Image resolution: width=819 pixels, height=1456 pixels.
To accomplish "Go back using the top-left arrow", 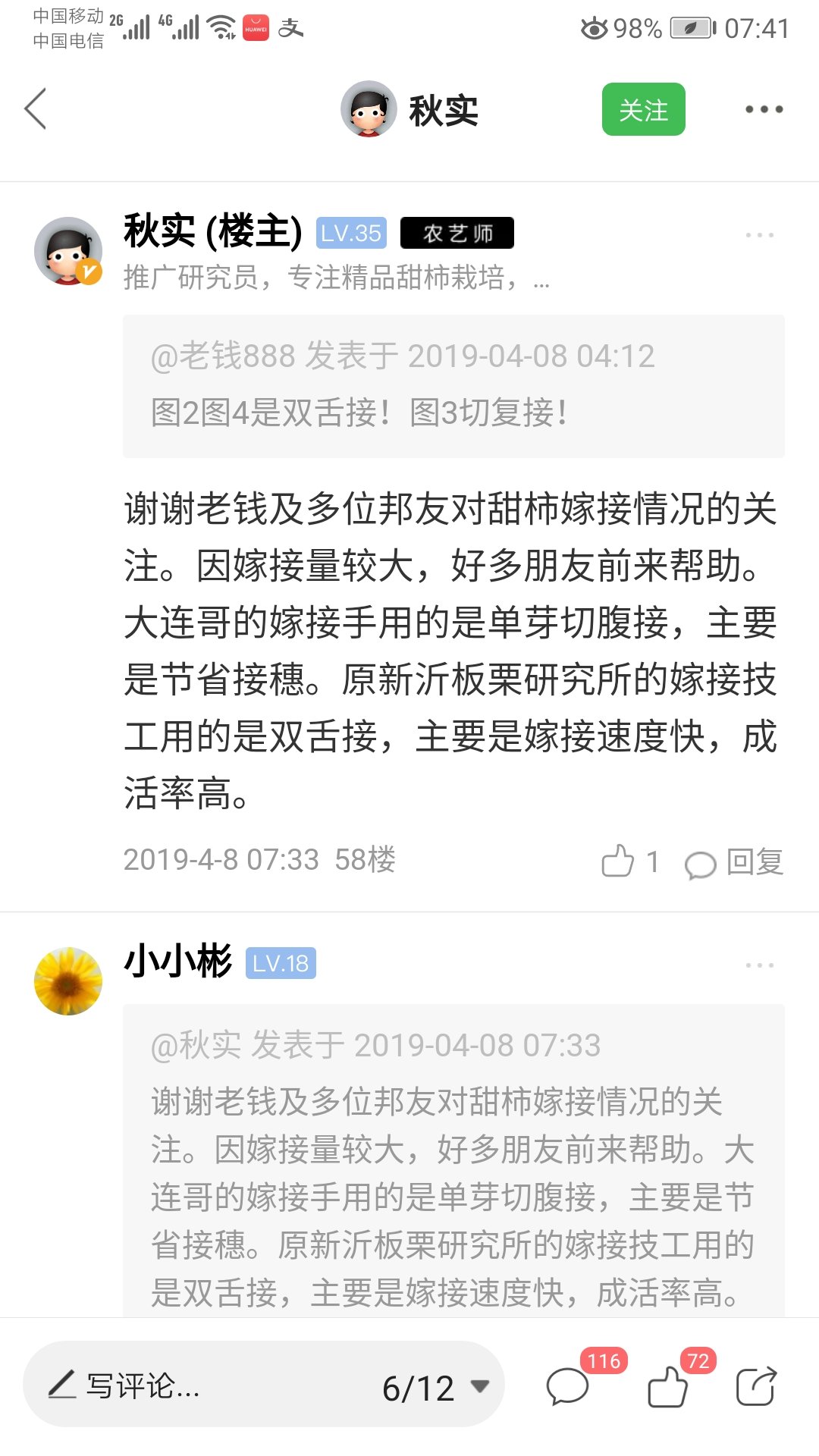I will coord(36,109).
